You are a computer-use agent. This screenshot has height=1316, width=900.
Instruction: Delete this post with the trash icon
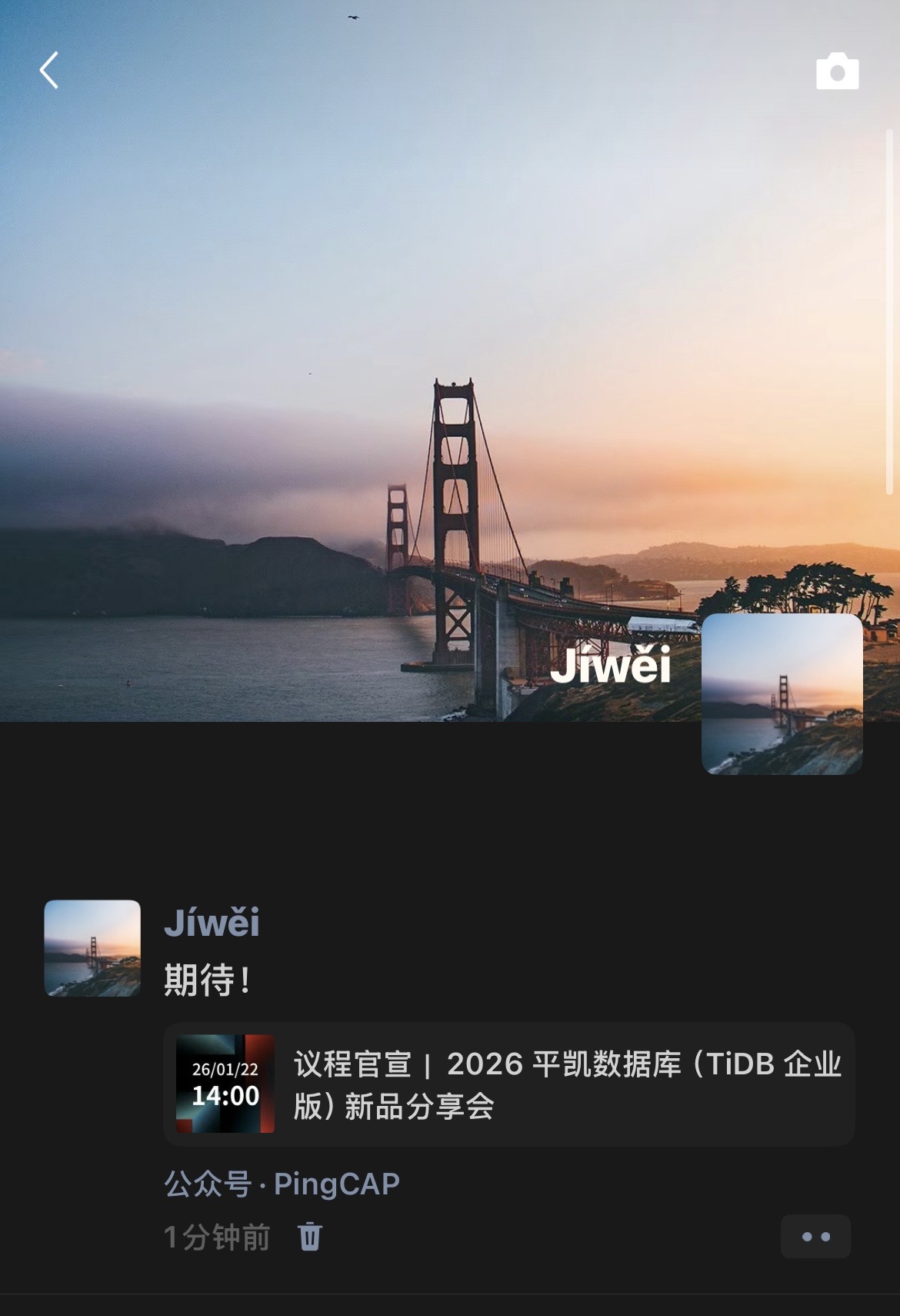(309, 1236)
